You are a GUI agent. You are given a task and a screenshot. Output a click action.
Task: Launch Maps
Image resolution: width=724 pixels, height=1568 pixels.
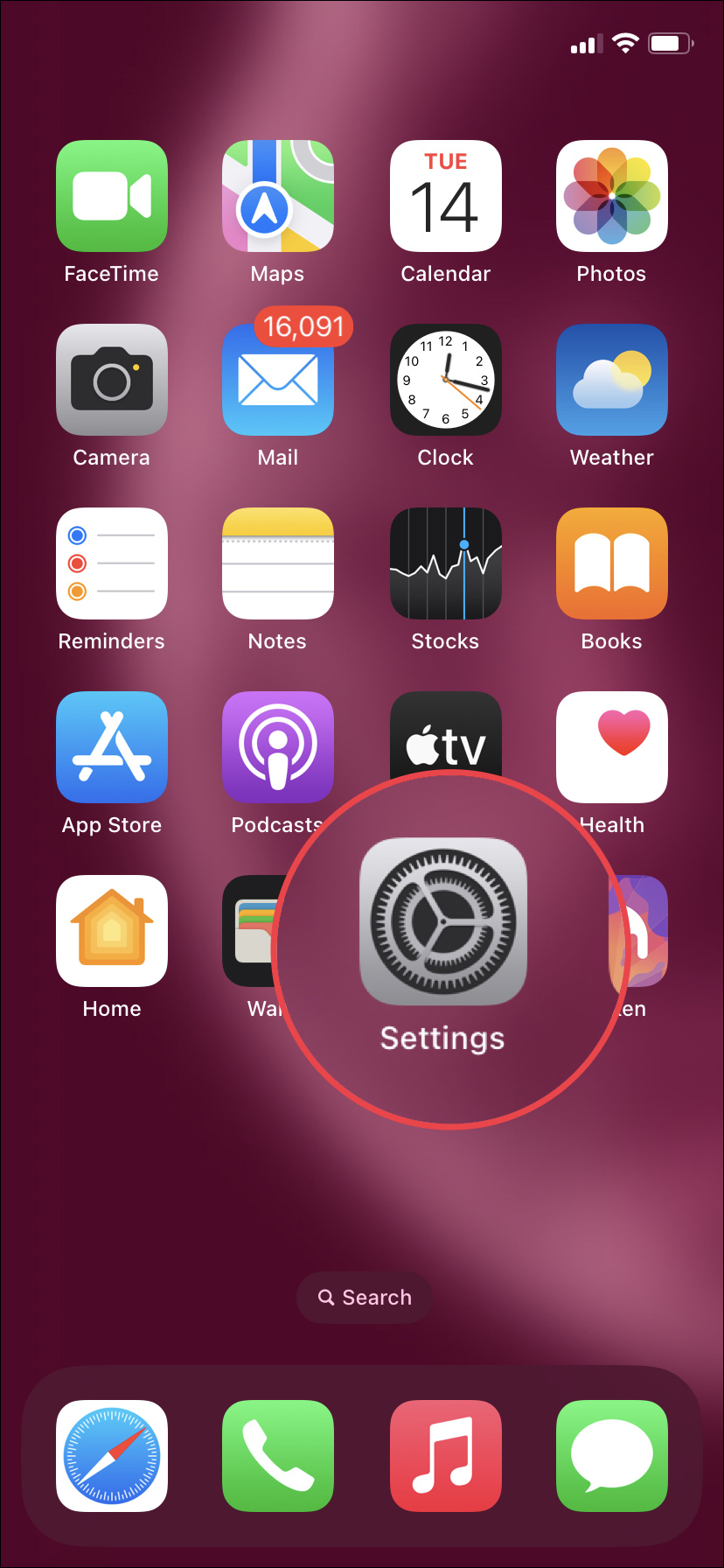coord(278,196)
